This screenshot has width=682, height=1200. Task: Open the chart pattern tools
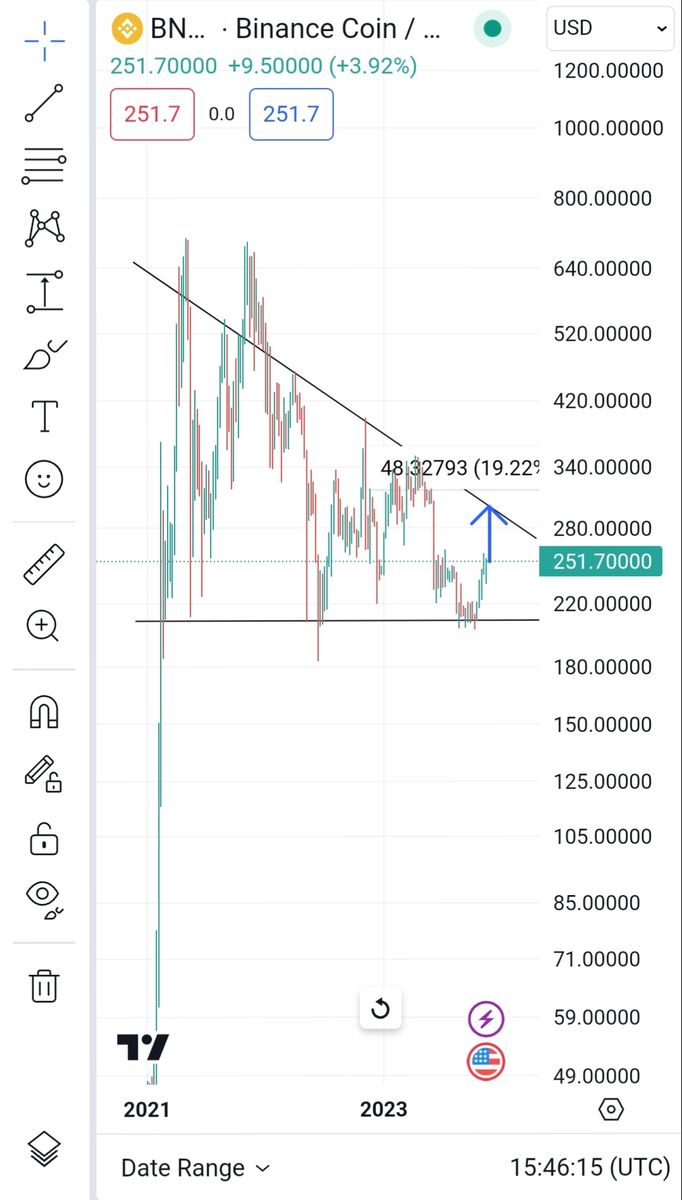click(44, 228)
